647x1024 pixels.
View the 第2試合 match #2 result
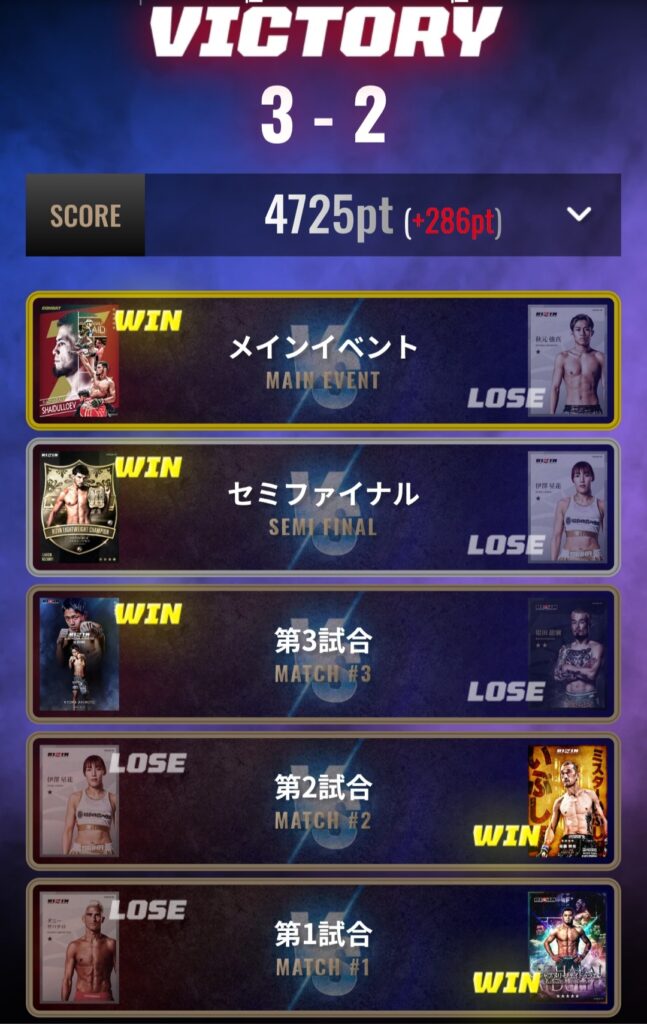tap(323, 801)
